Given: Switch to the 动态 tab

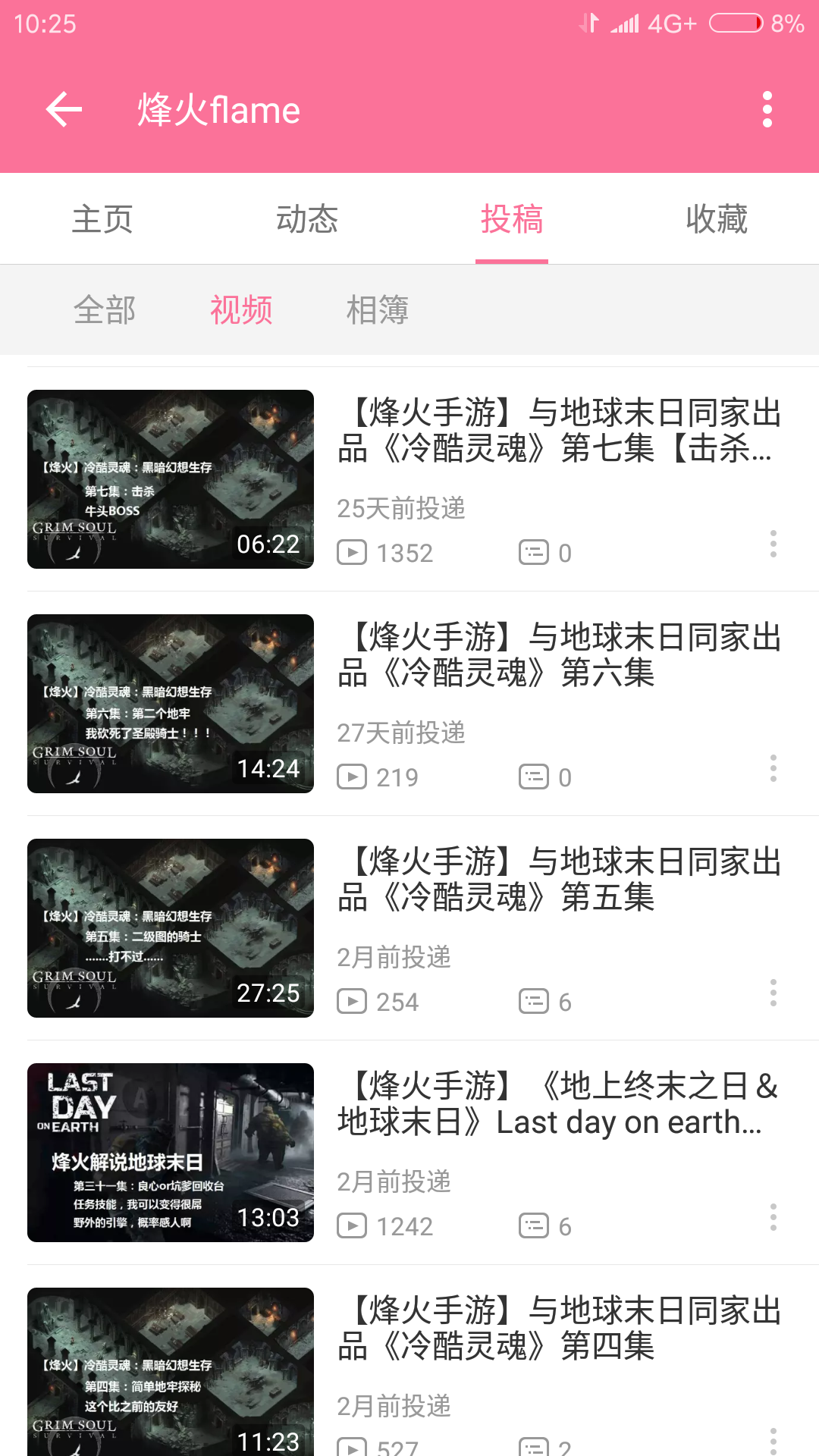Looking at the screenshot, I should (x=307, y=219).
